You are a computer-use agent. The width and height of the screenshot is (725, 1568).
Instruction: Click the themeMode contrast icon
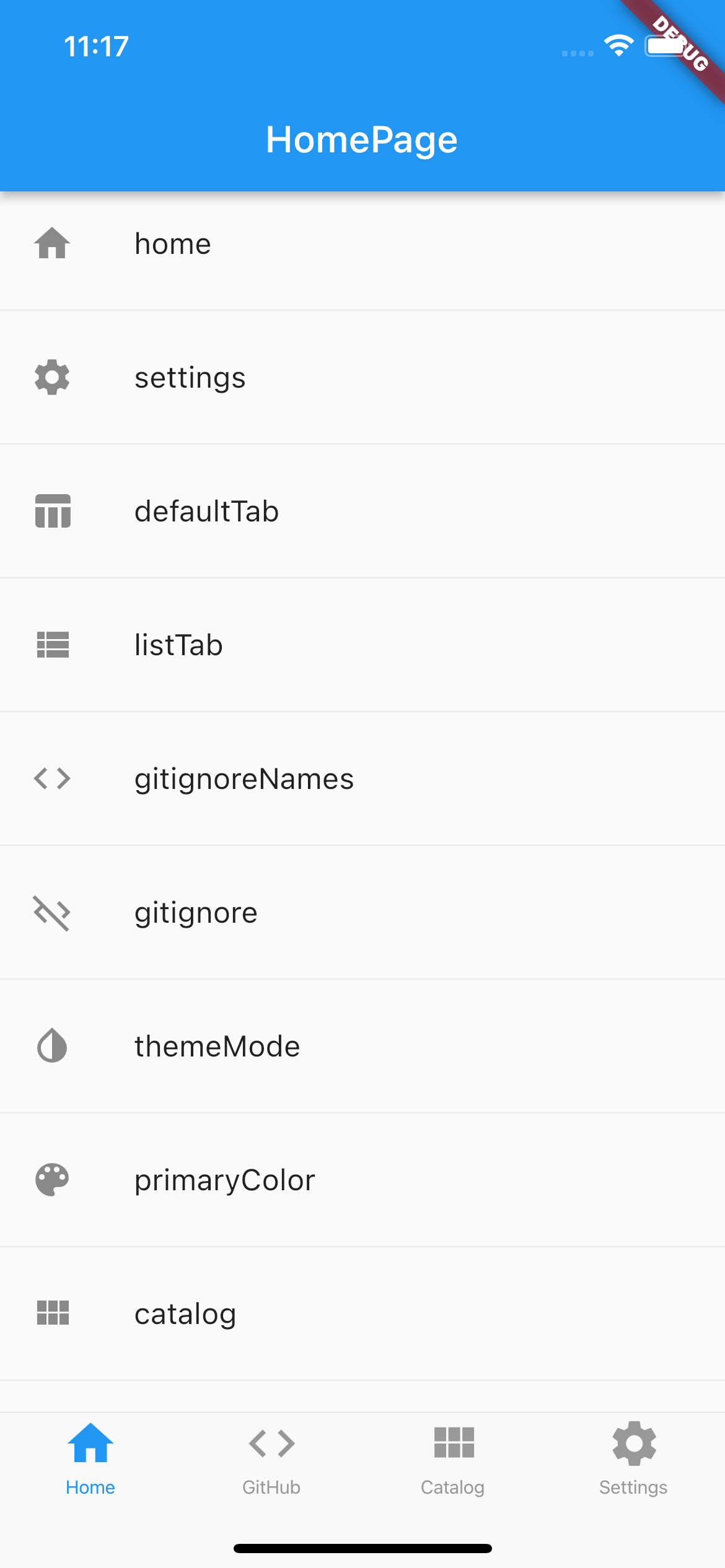[52, 1046]
